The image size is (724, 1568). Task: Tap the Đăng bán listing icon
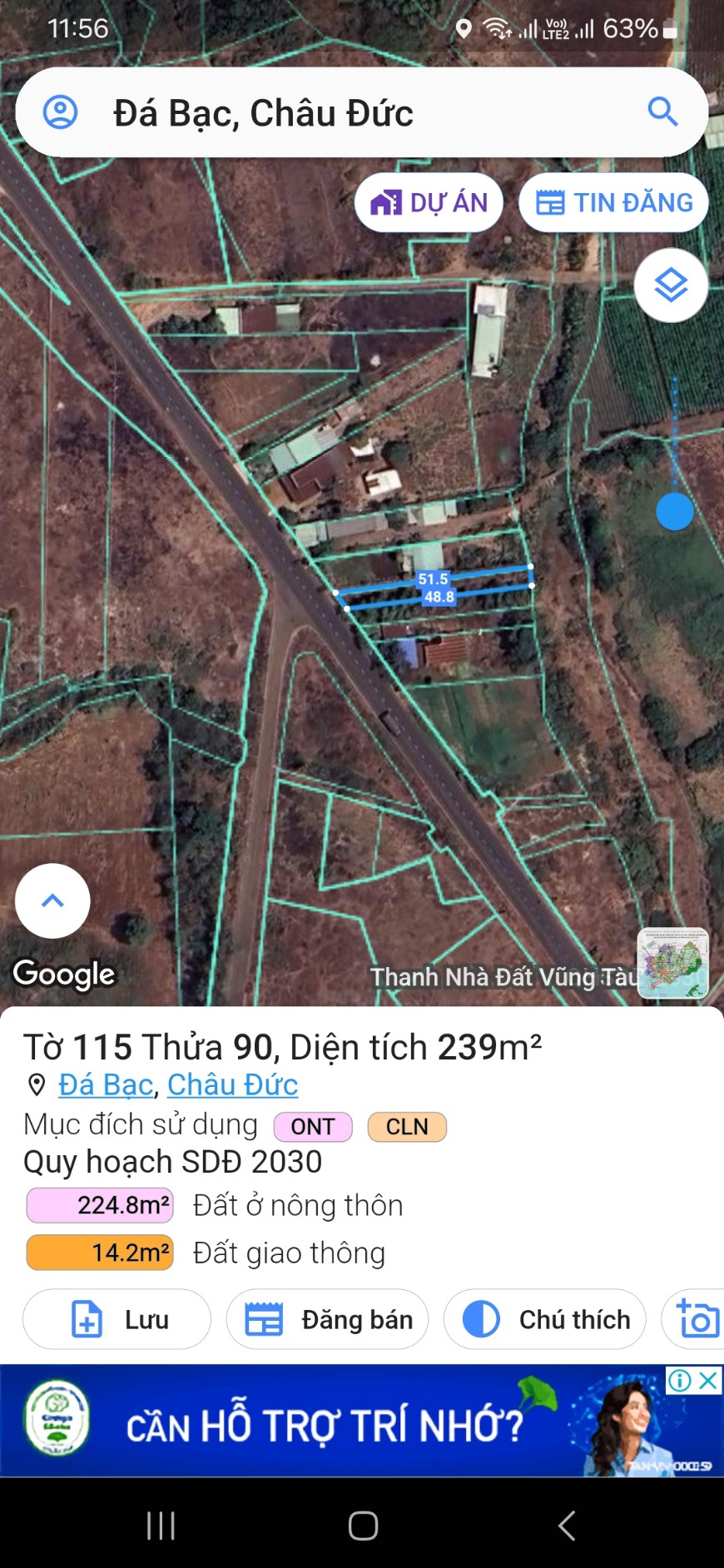265,1317
